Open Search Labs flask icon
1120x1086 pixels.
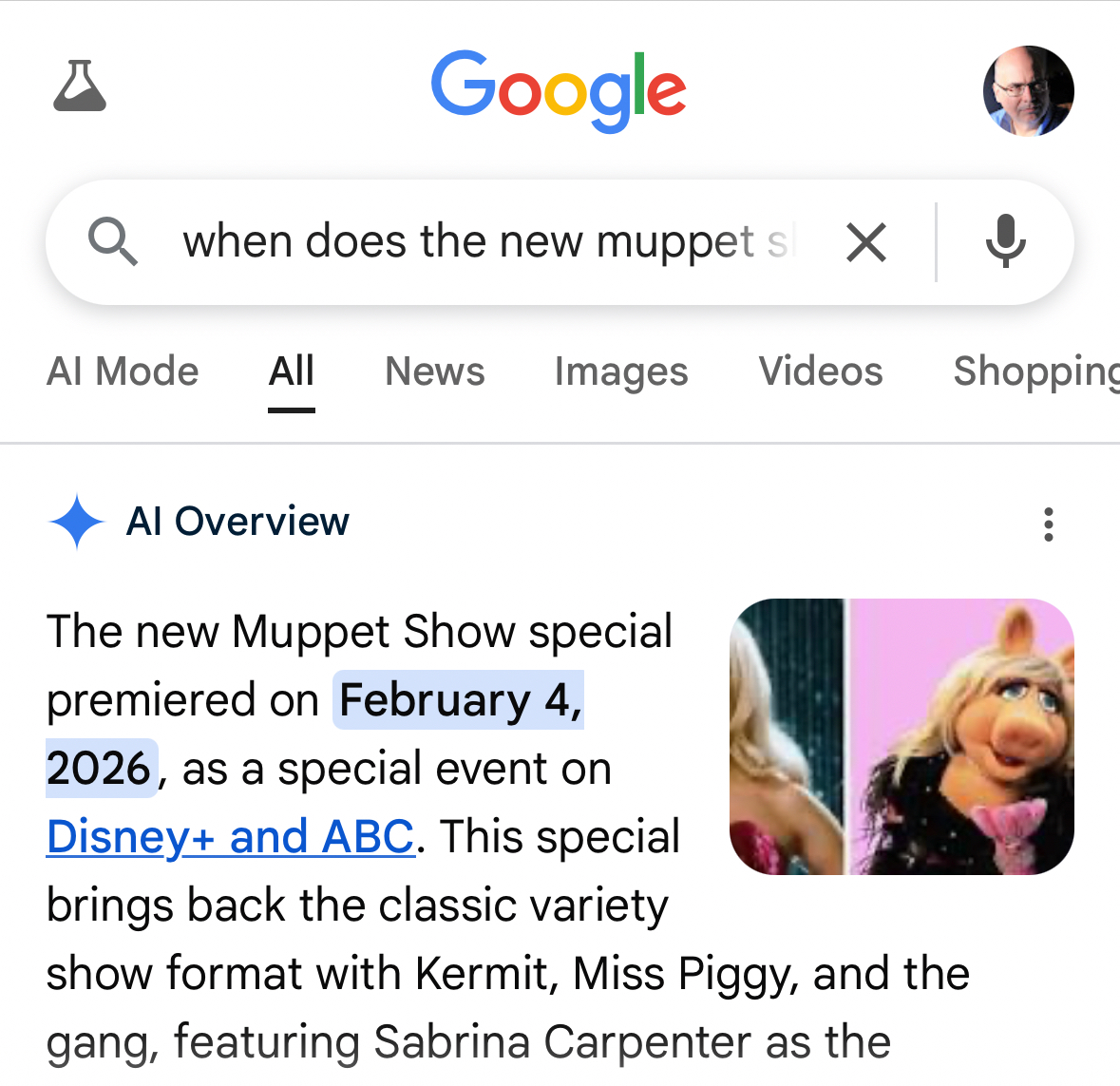pyautogui.click(x=80, y=87)
